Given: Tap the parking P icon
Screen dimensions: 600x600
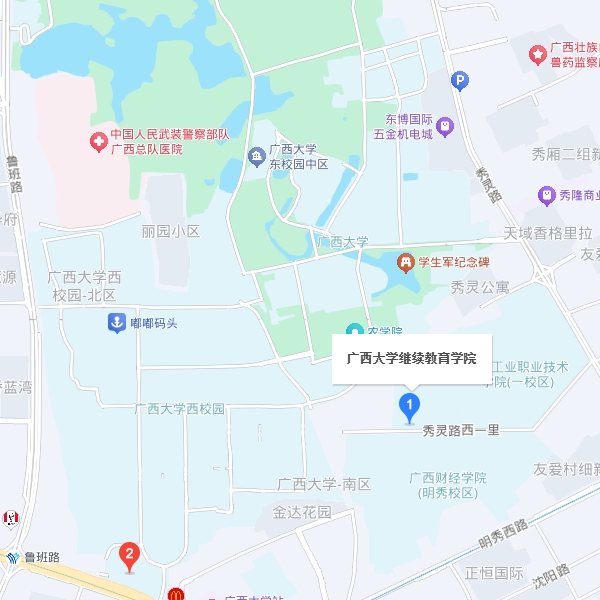Looking at the screenshot, I should click(460, 82).
